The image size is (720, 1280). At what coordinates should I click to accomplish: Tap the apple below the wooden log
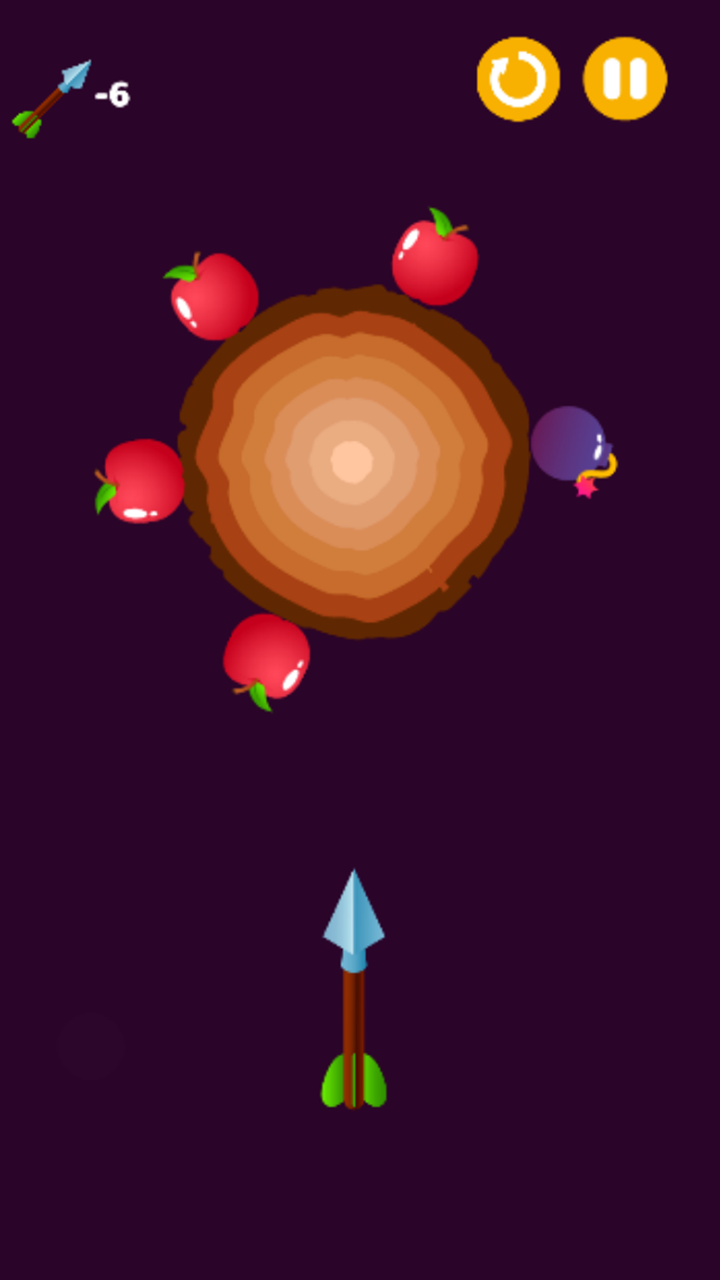pyautogui.click(x=268, y=655)
